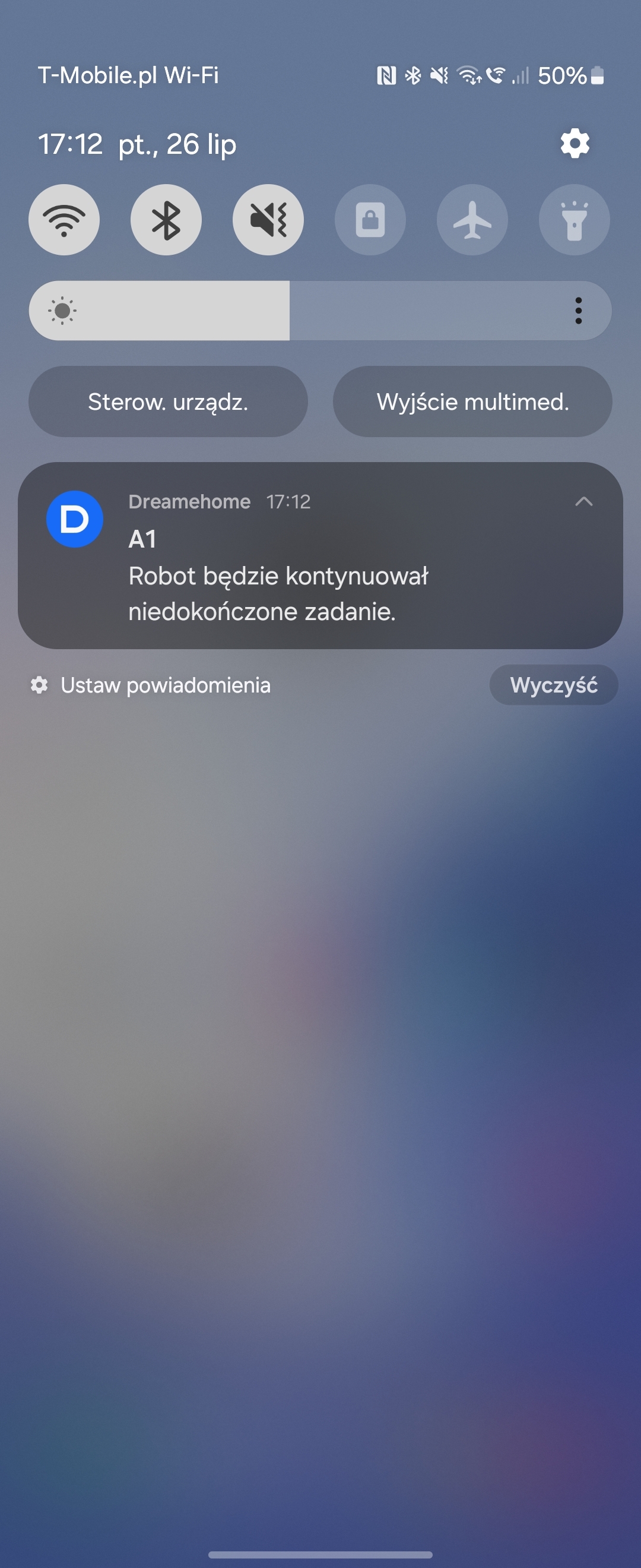641x1568 pixels.
Task: Clear notifications with Wyczyść
Action: click(553, 685)
